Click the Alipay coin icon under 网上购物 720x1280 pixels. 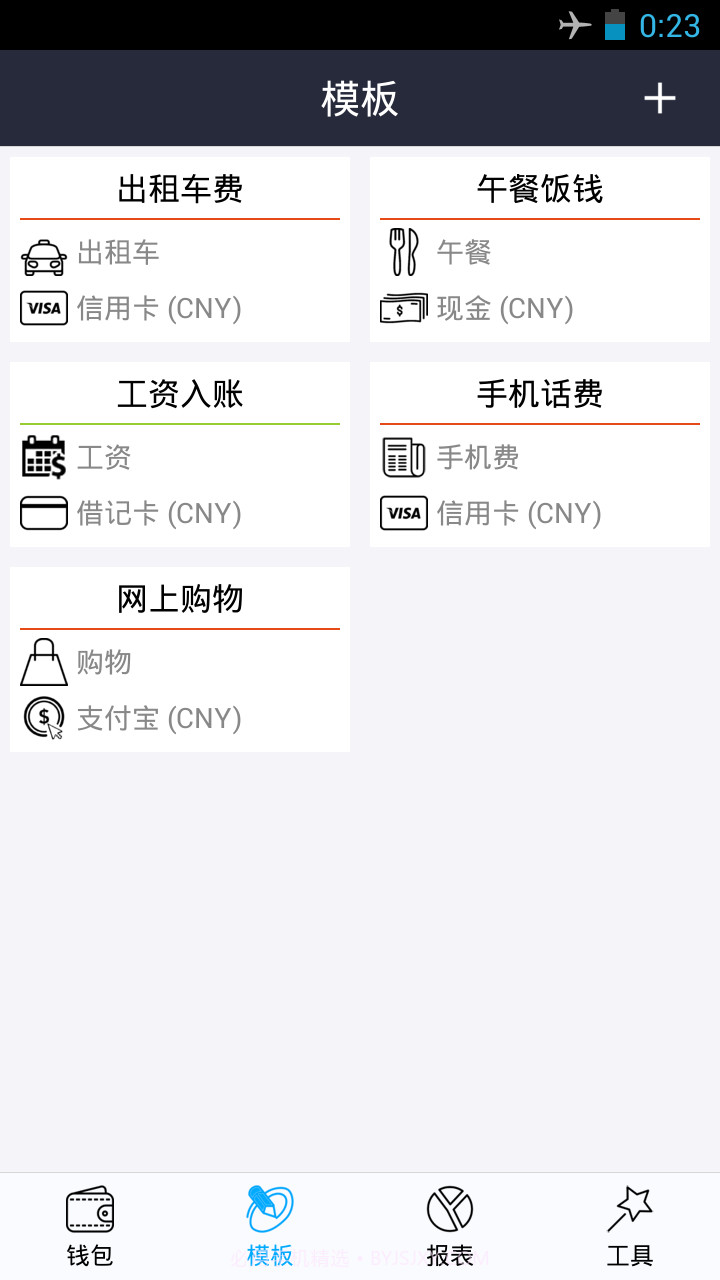41,717
